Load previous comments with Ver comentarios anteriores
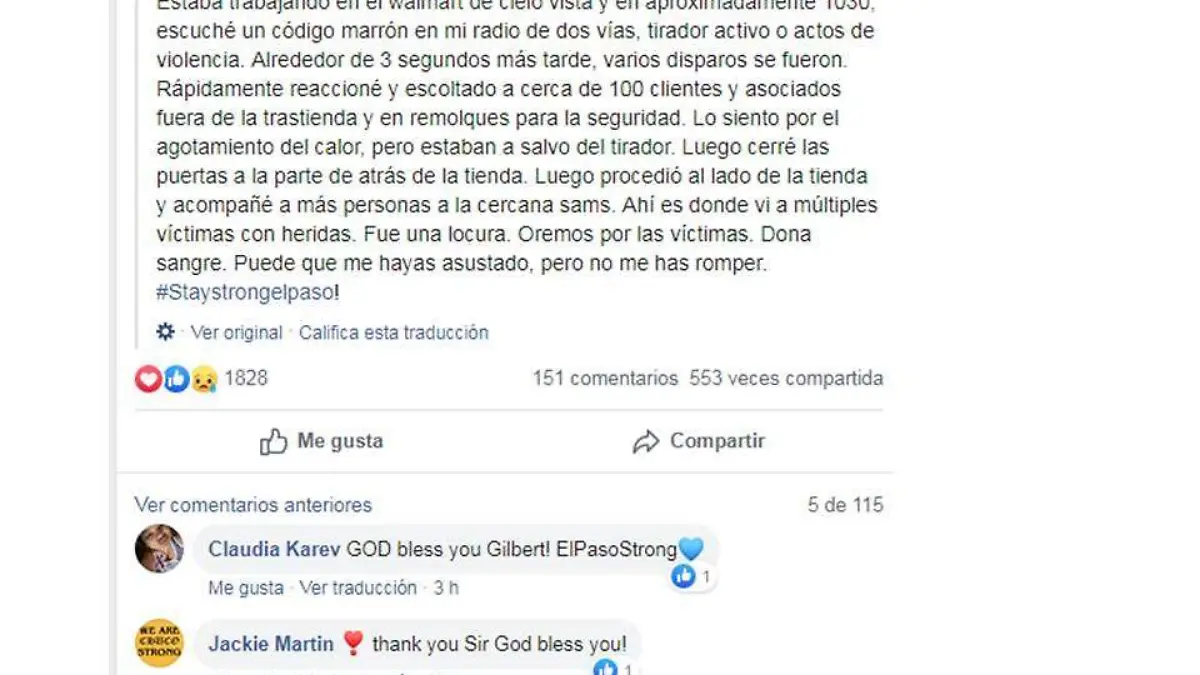This screenshot has height=675, width=1200. [x=253, y=505]
